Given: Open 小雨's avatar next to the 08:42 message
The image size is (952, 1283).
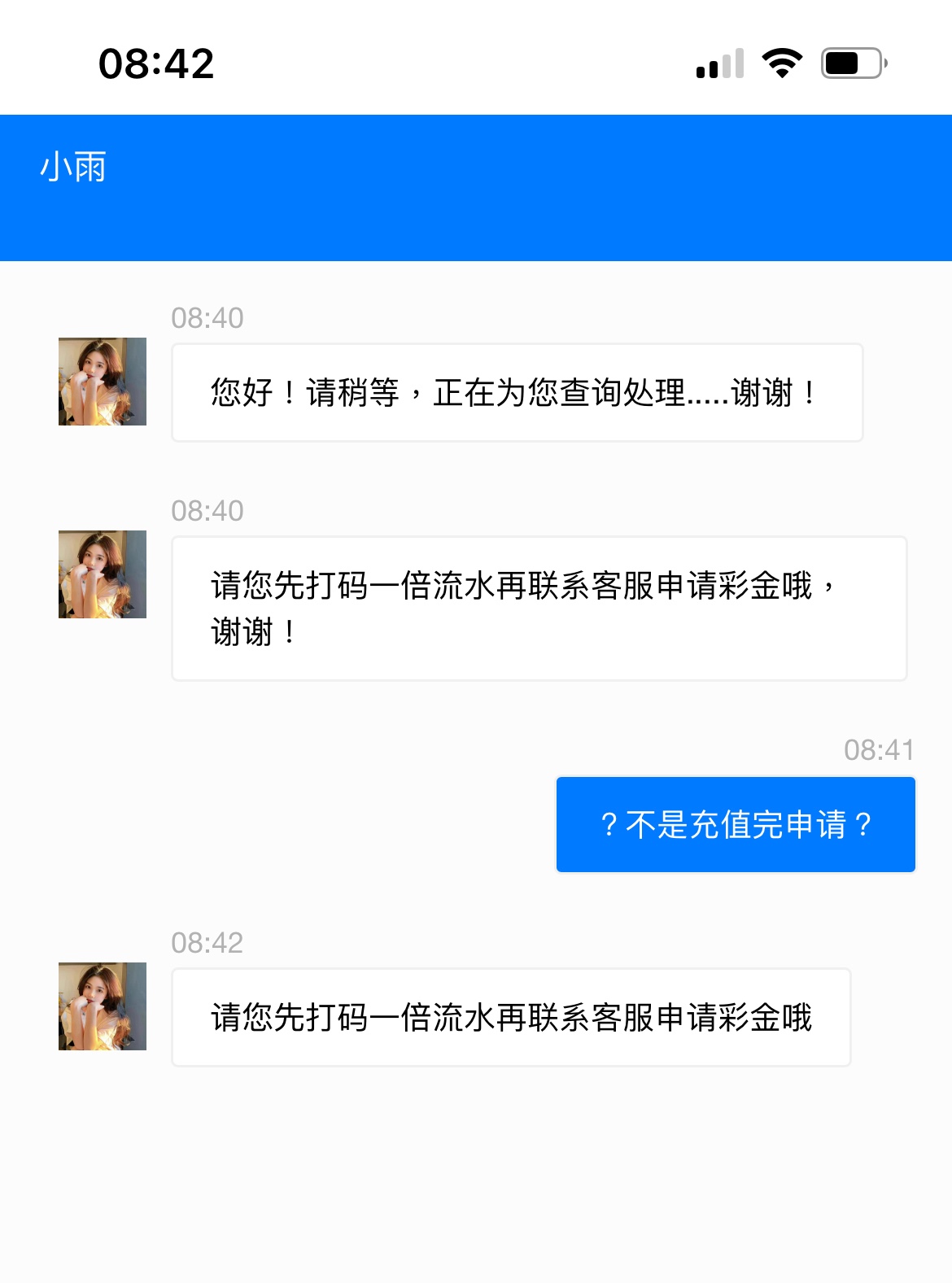Looking at the screenshot, I should coord(103,1006).
